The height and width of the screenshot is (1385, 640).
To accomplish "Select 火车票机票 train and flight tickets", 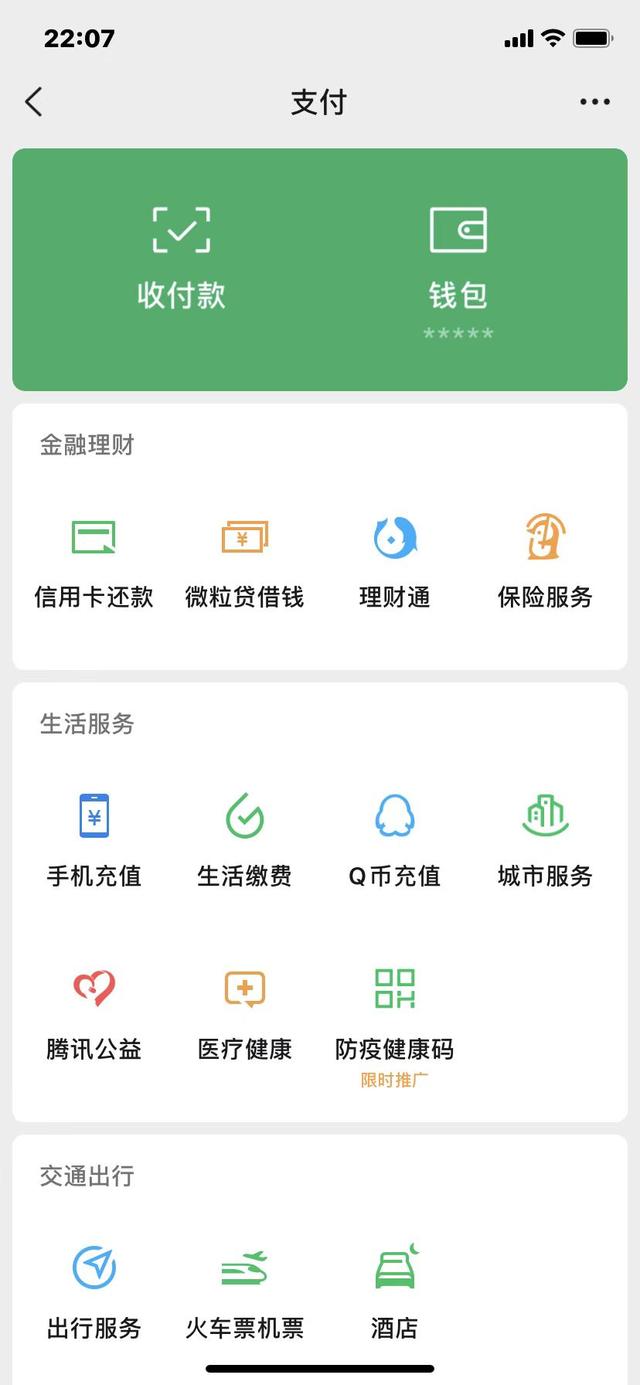I will (245, 1293).
